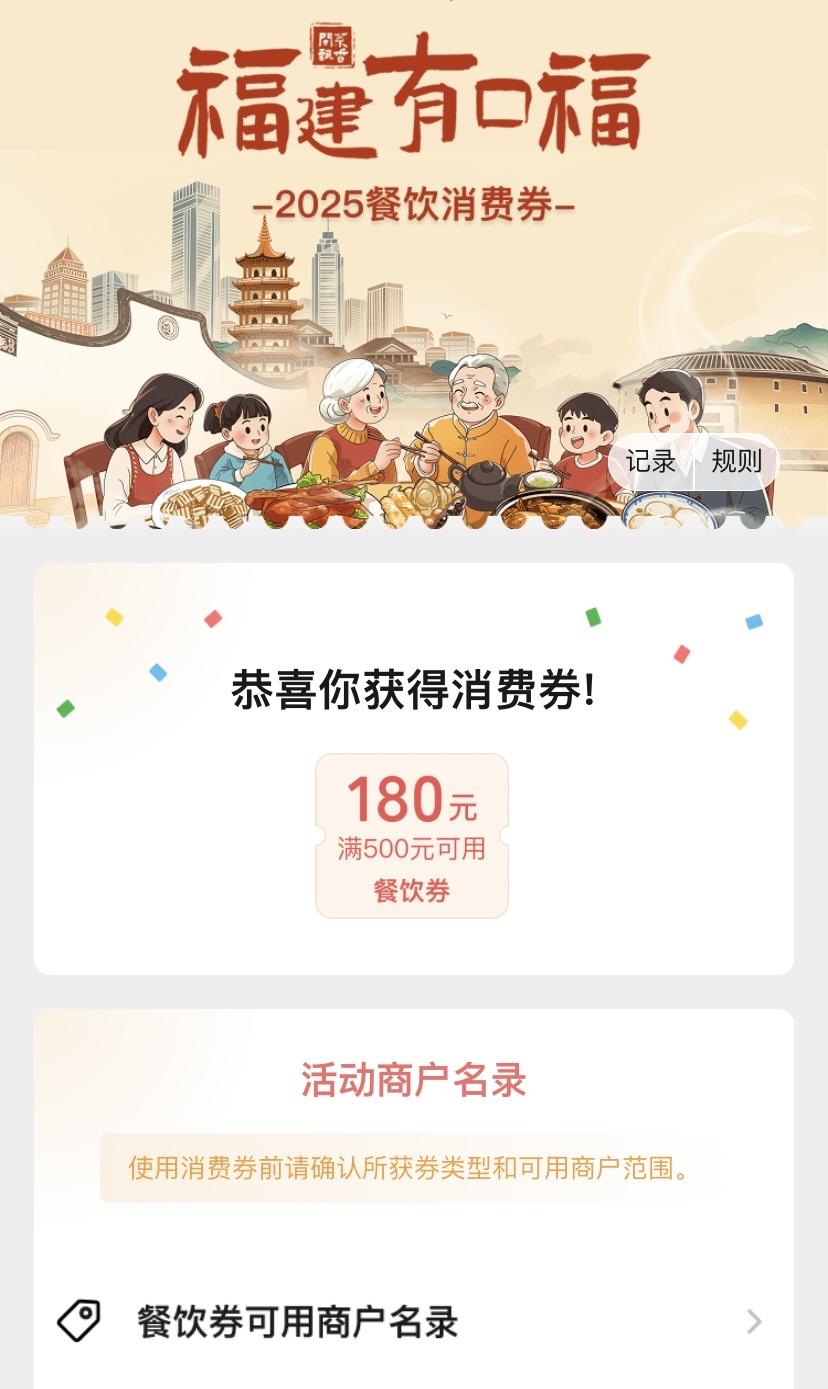View the 规则 rules

(736, 462)
